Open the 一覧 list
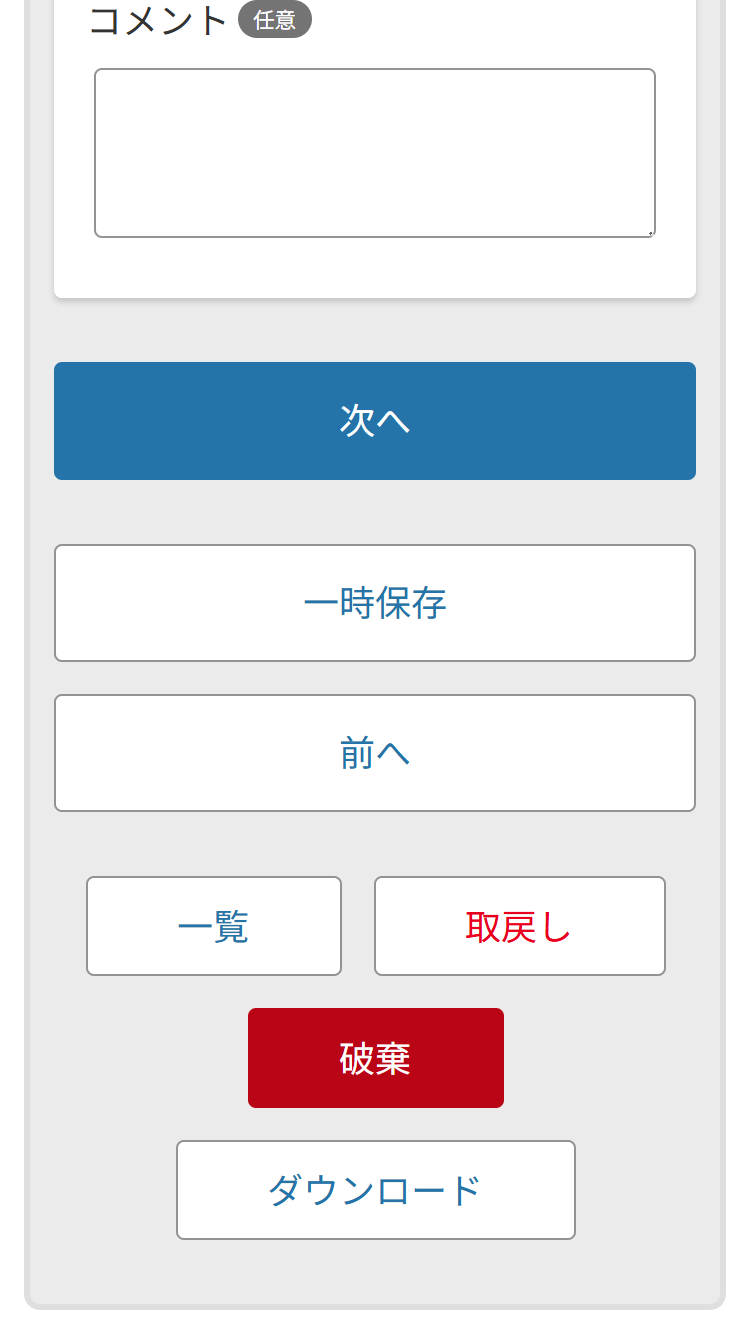This screenshot has width=750, height=1334. click(x=213, y=926)
